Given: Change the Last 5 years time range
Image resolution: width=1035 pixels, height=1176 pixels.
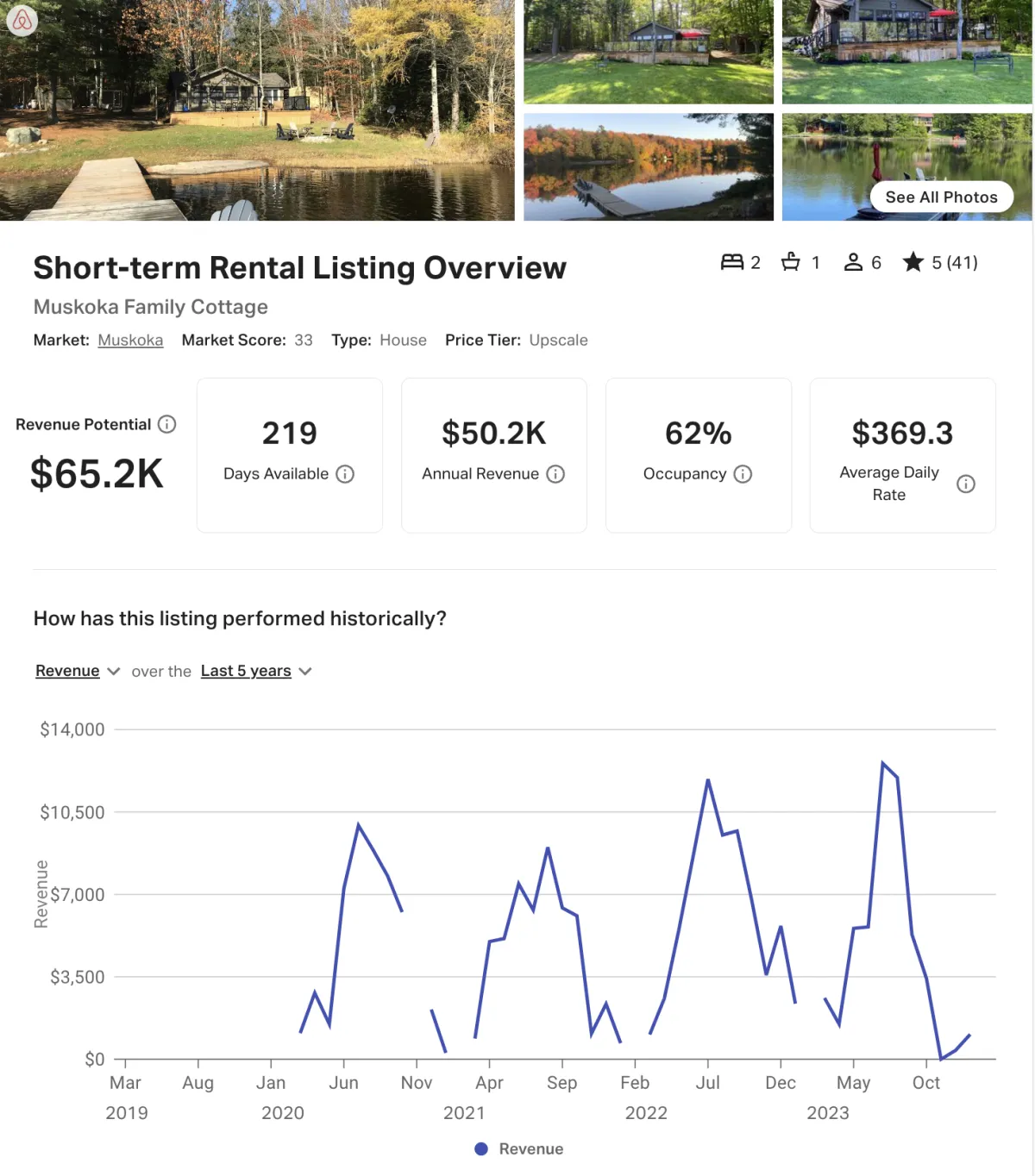Looking at the screenshot, I should point(255,671).
